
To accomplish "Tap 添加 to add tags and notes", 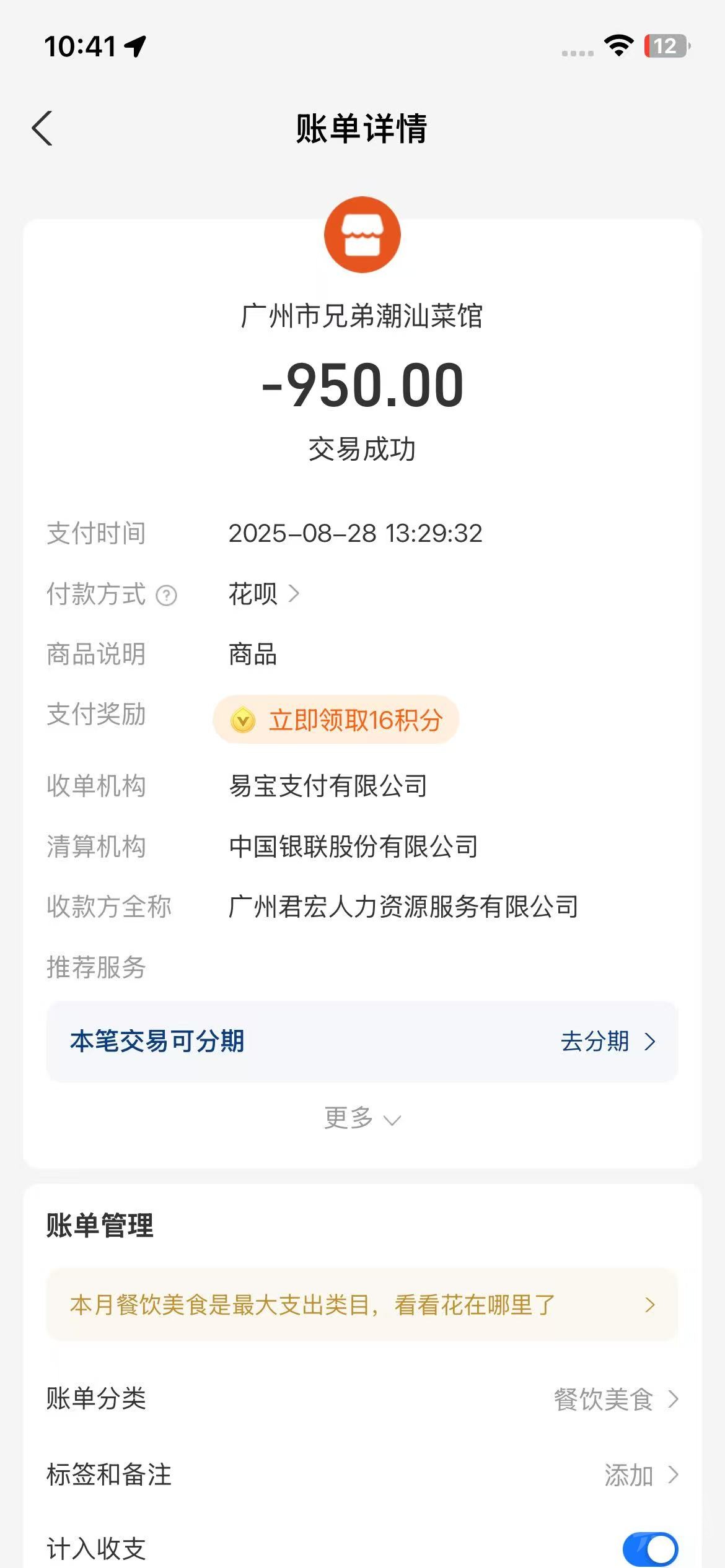I will coord(629,1474).
